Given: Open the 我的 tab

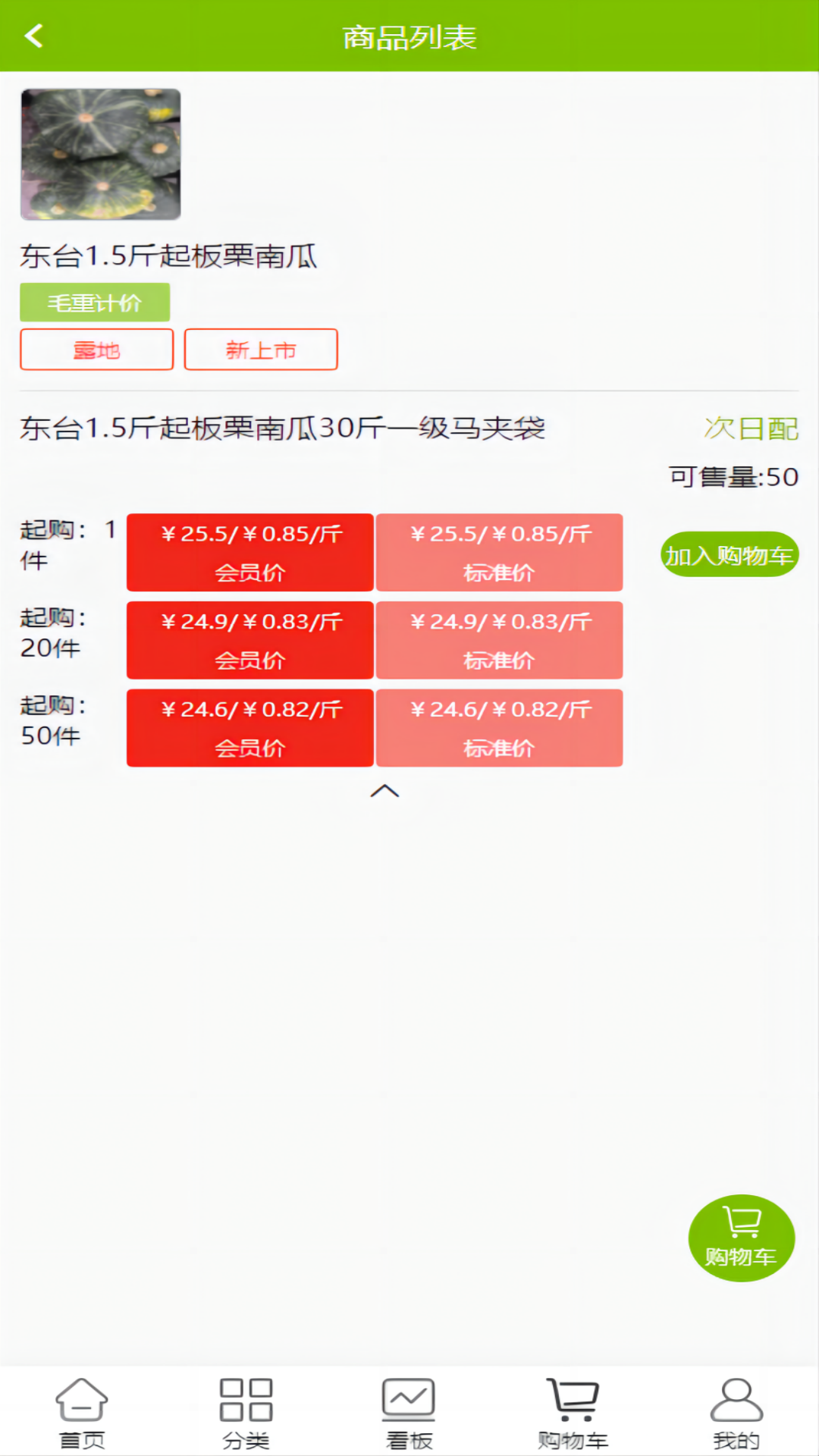Looking at the screenshot, I should 736,1412.
